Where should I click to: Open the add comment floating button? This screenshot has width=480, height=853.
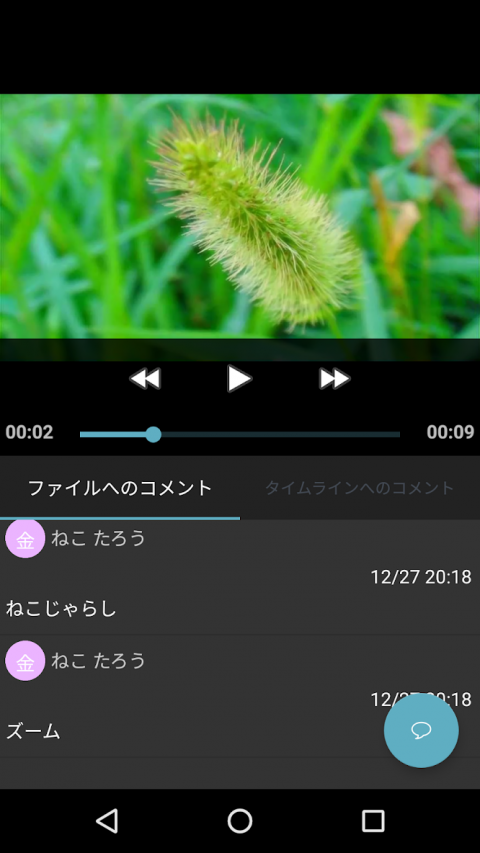pos(421,730)
